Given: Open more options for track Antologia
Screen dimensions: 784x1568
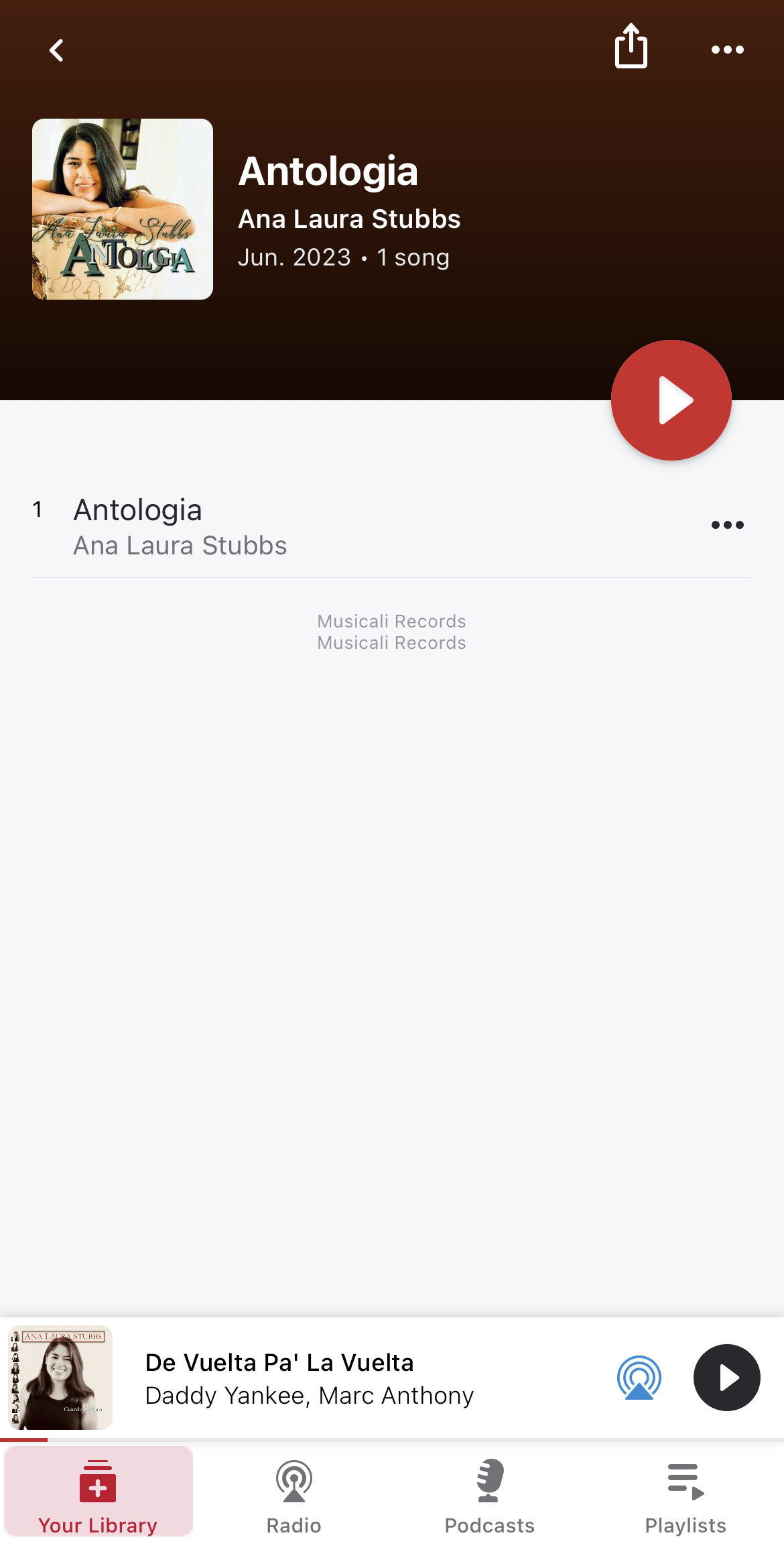Looking at the screenshot, I should pos(727,525).
